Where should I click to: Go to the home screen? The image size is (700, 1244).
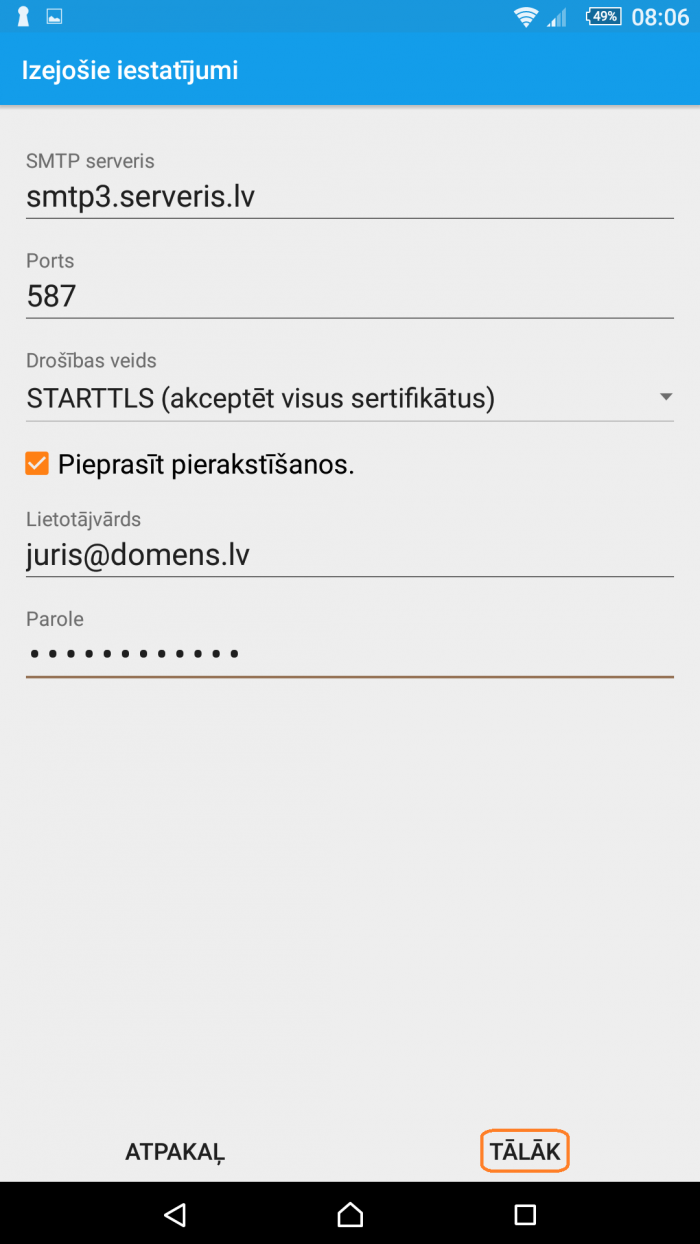[350, 1214]
